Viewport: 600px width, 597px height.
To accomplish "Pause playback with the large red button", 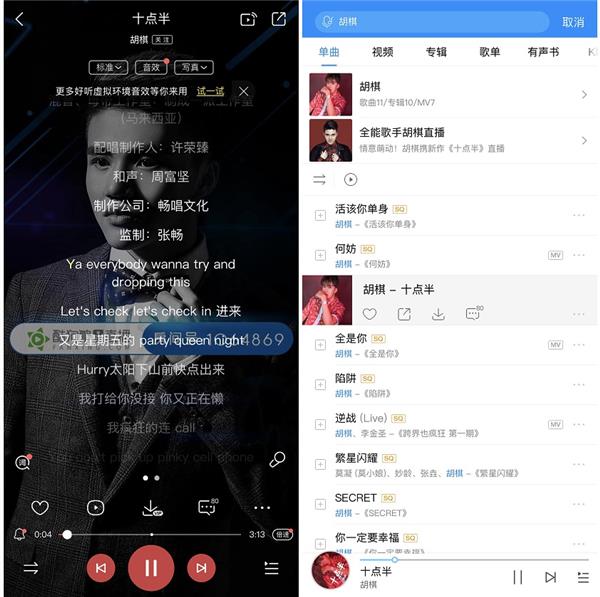I will (x=151, y=568).
